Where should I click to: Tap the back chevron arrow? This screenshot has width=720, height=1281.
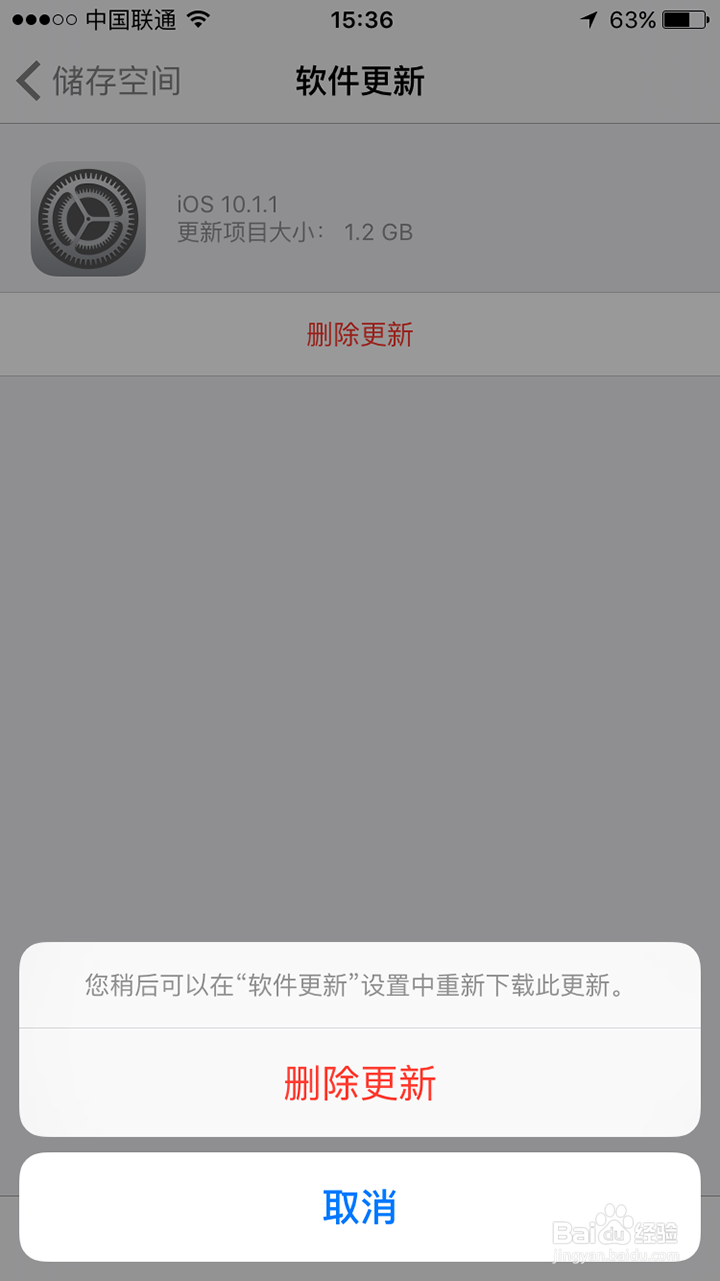[x=27, y=80]
